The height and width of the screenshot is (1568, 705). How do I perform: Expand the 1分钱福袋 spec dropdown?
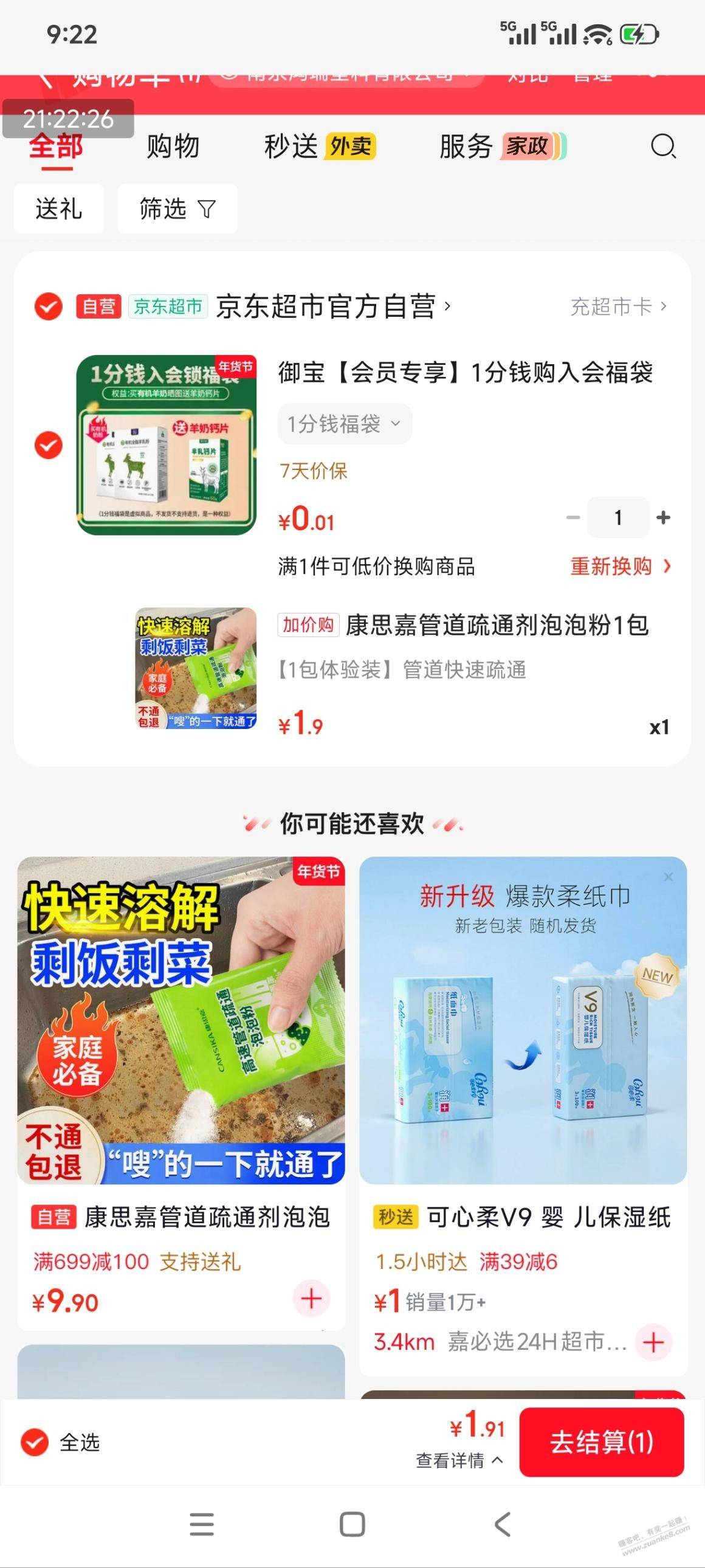[344, 424]
